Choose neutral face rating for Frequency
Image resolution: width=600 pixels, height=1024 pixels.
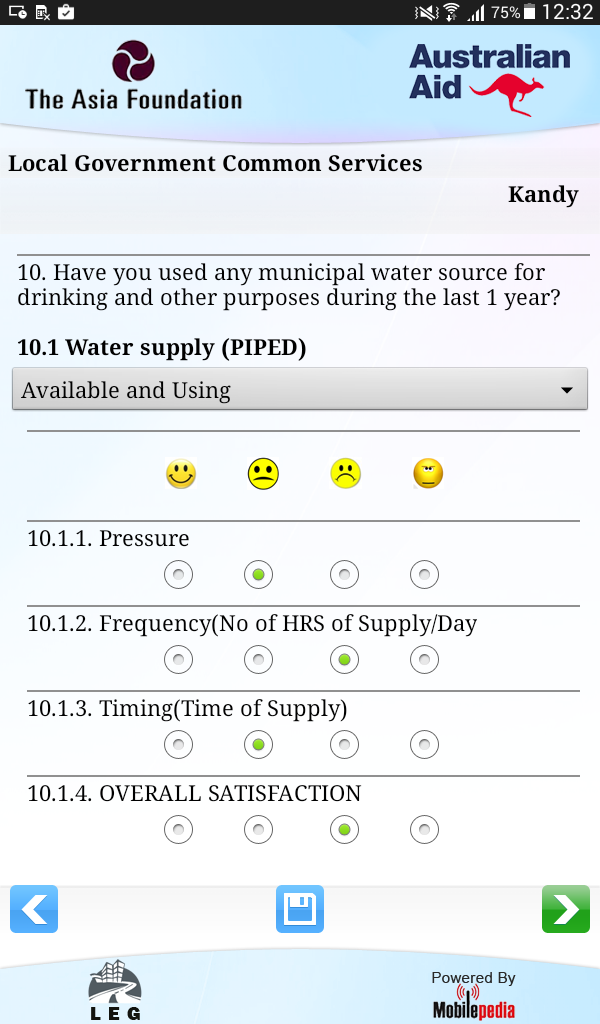[x=259, y=660]
